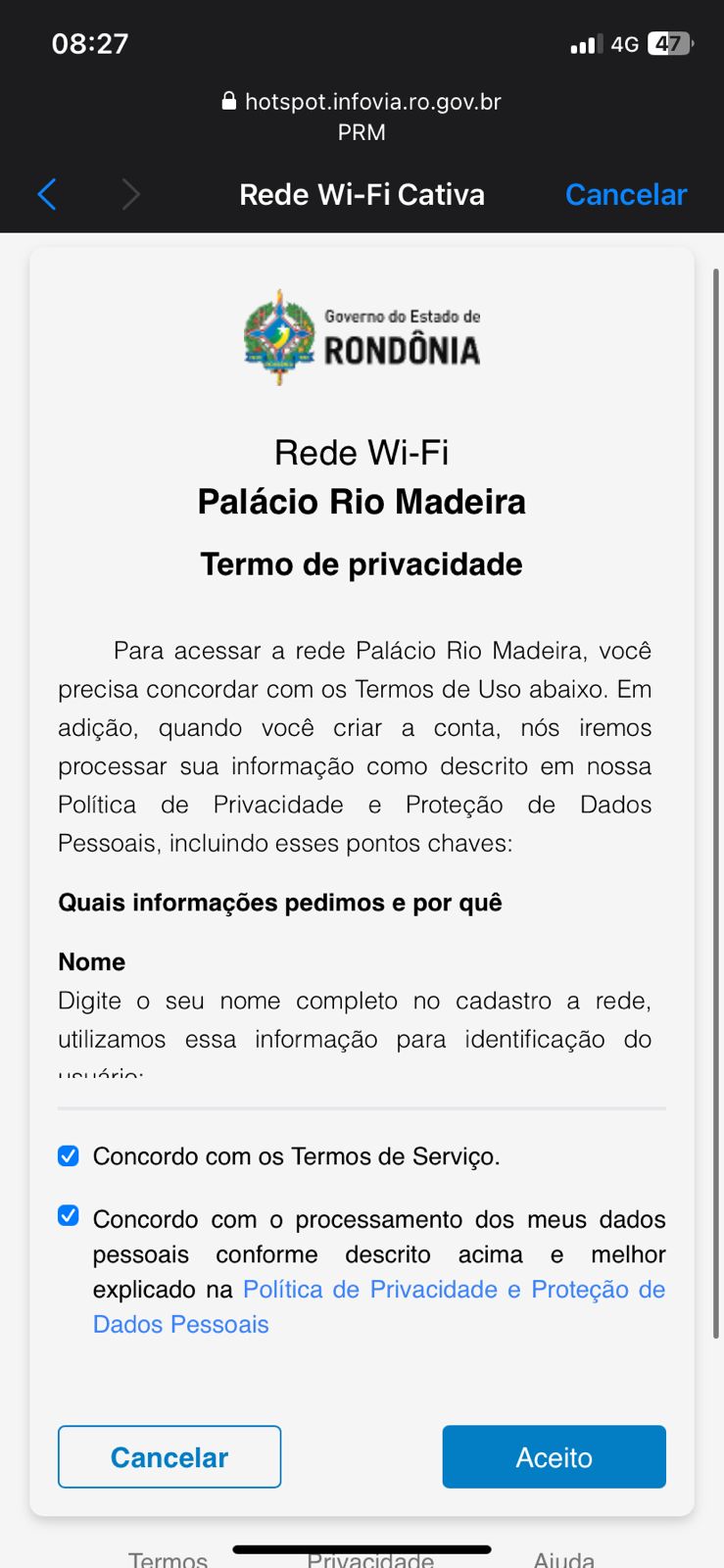Screen dimensions: 724x1568
Task: Tap hotspot.infovia.ro.gov.br to reveal address options
Action: click(374, 101)
